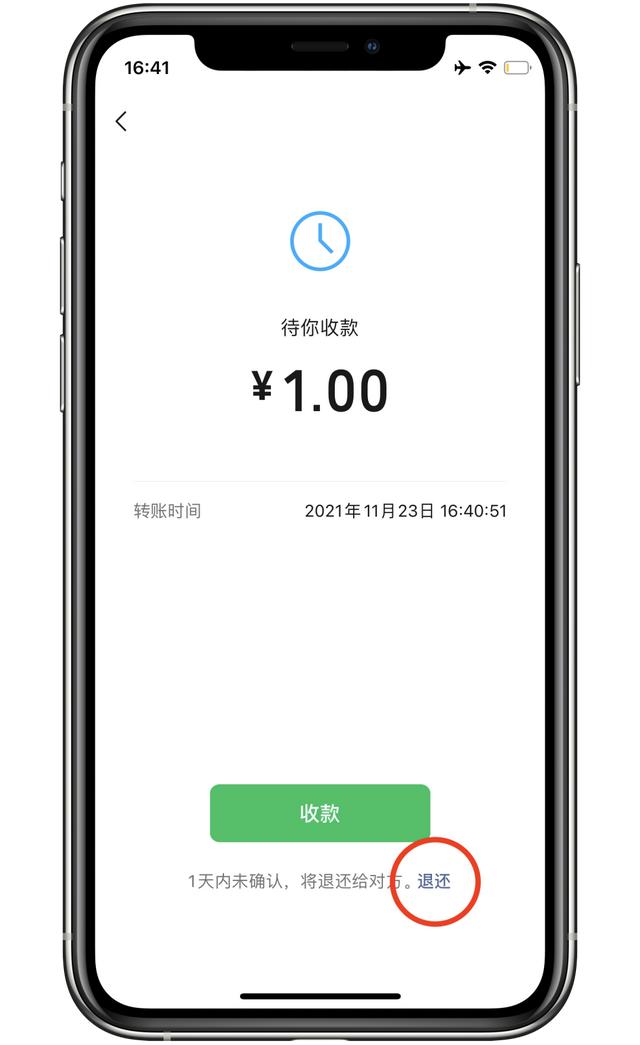Tap the green 收款 button
This screenshot has width=640, height=1045.
tap(320, 813)
